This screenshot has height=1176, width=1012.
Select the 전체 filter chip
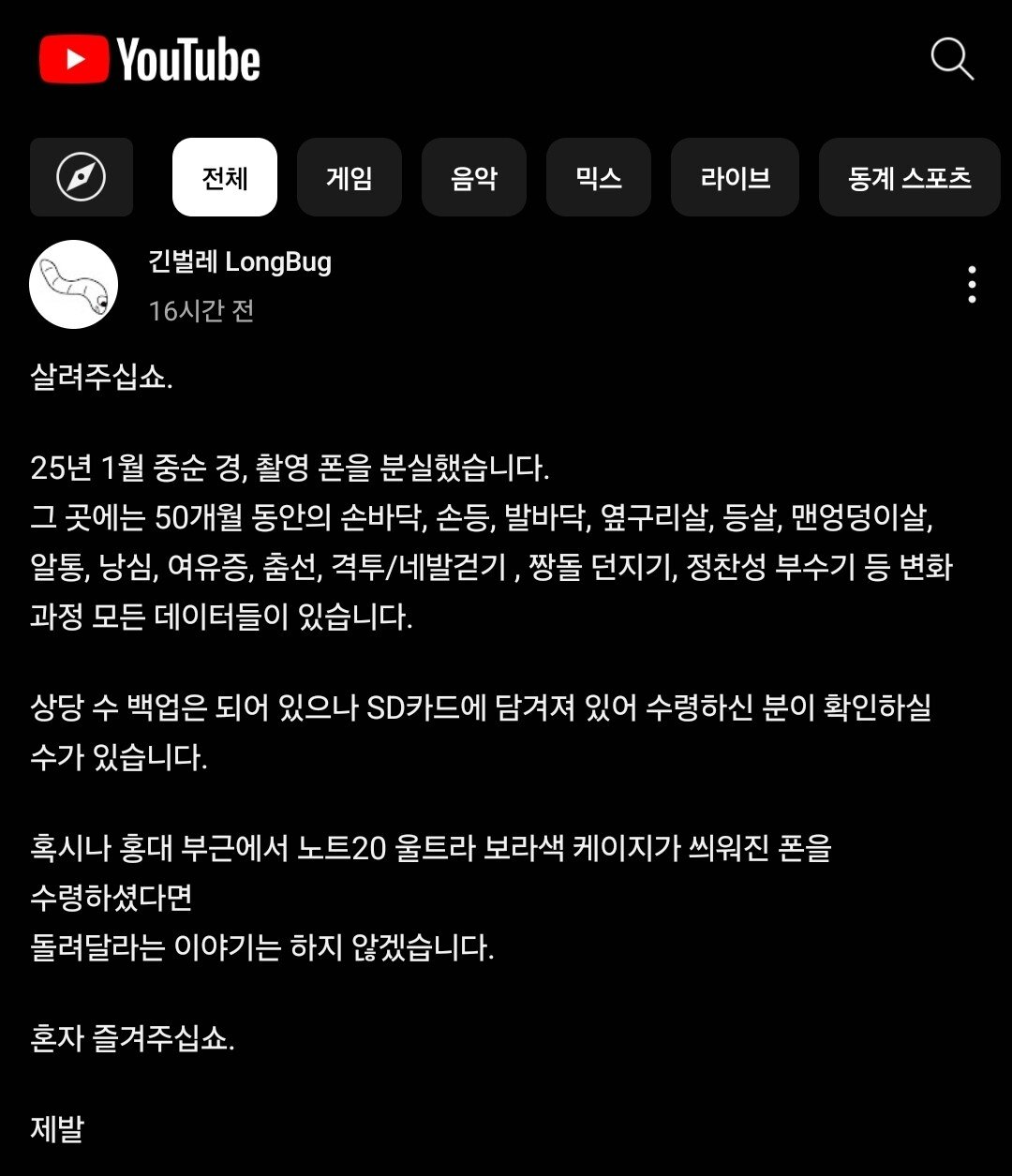click(x=225, y=177)
